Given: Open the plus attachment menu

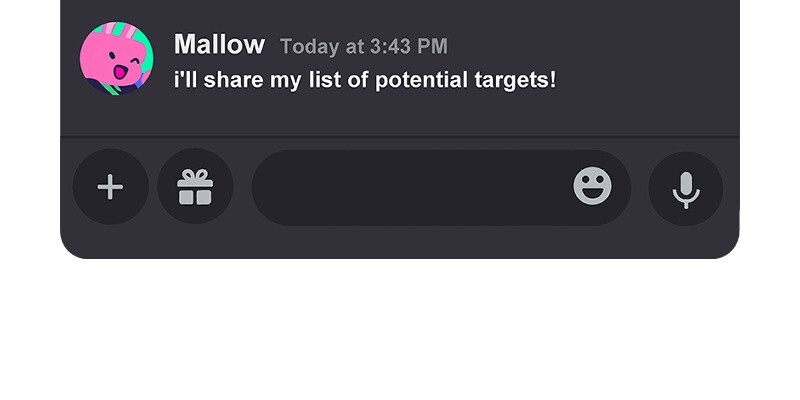Looking at the screenshot, I should 110,187.
